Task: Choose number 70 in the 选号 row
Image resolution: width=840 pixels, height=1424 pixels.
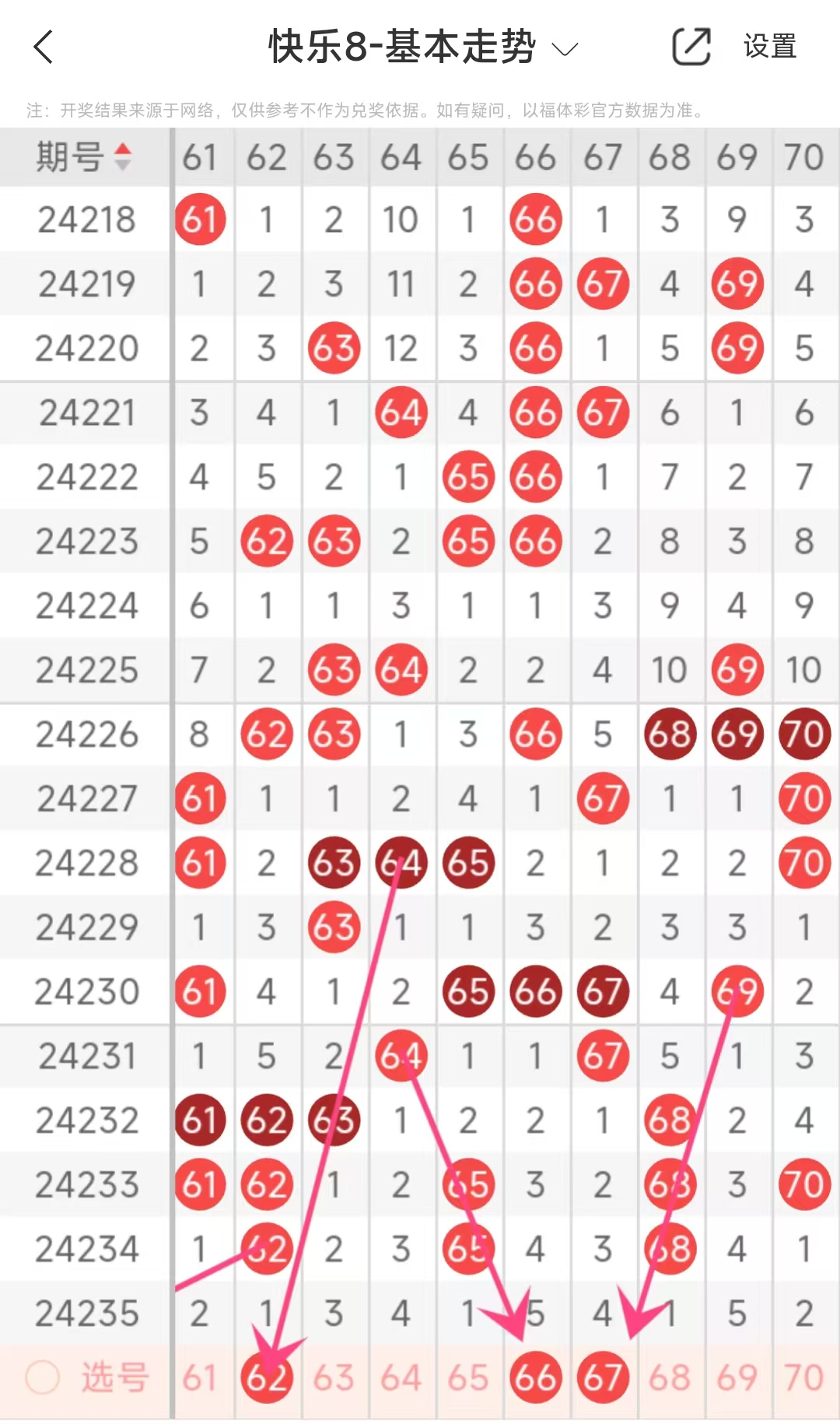Action: [x=804, y=1378]
